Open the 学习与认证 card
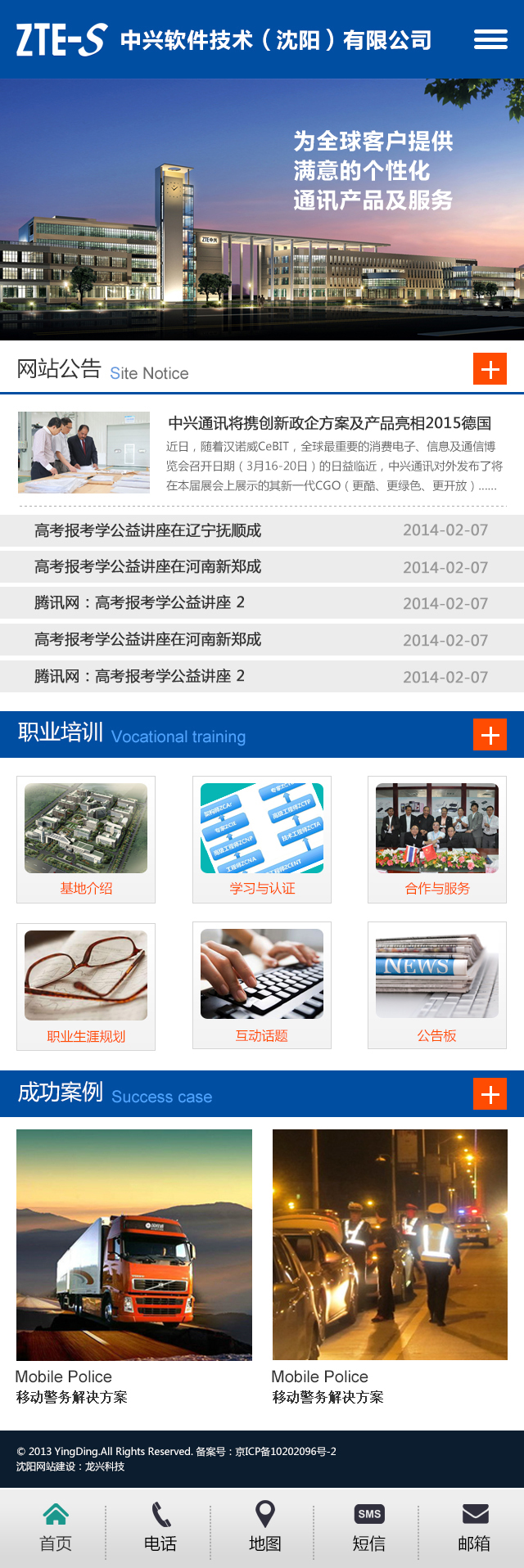This screenshot has height=1568, width=524. 262,839
